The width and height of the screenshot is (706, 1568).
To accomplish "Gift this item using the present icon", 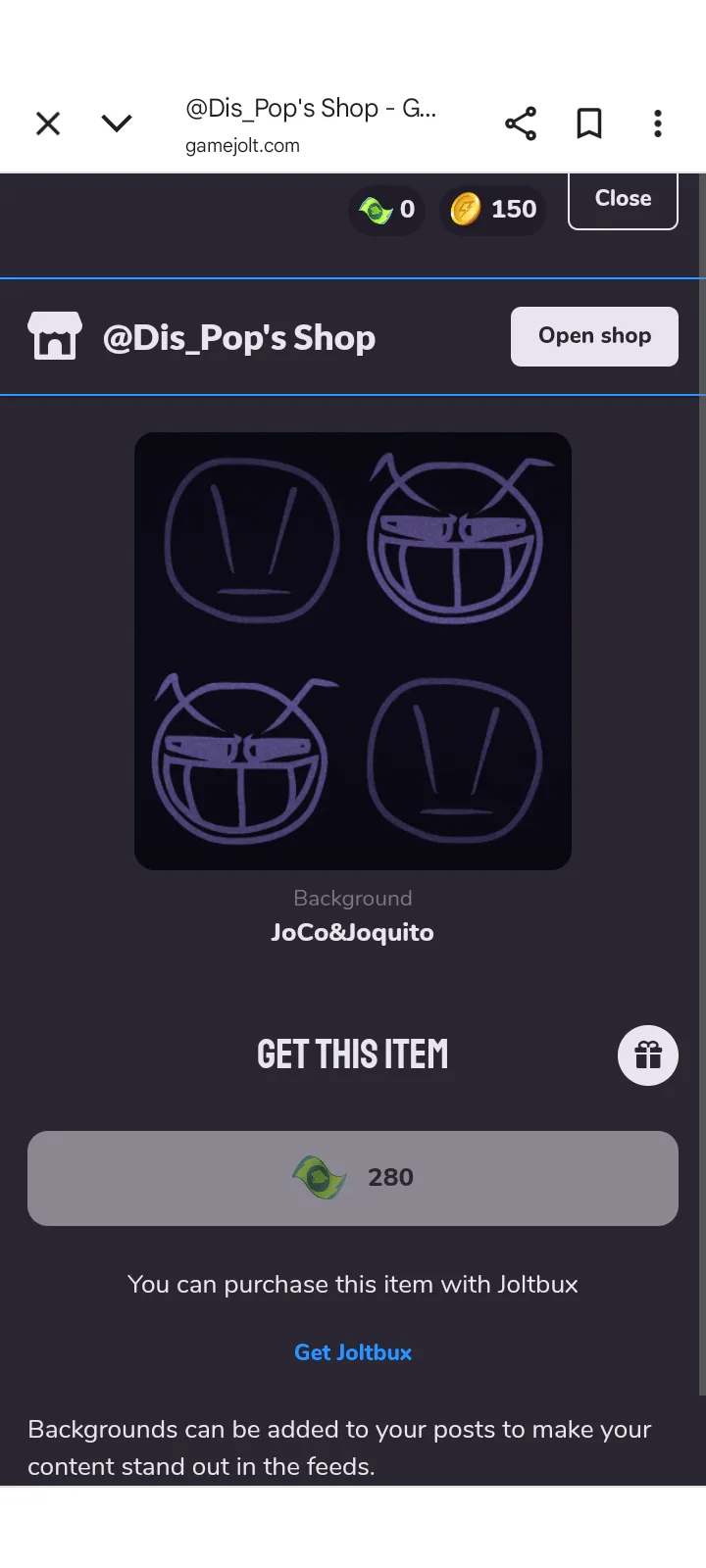I will pyautogui.click(x=647, y=1055).
